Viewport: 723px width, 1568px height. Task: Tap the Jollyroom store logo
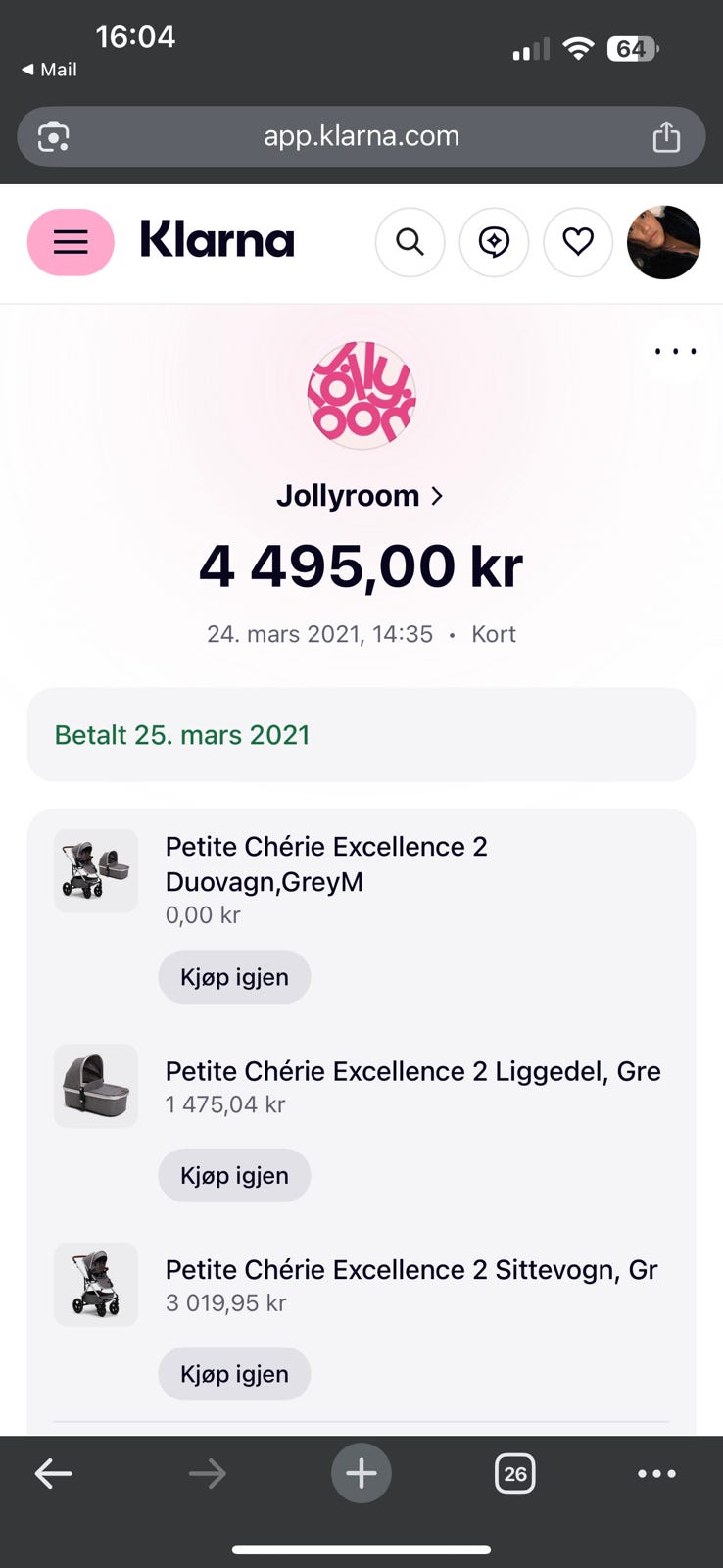point(361,394)
